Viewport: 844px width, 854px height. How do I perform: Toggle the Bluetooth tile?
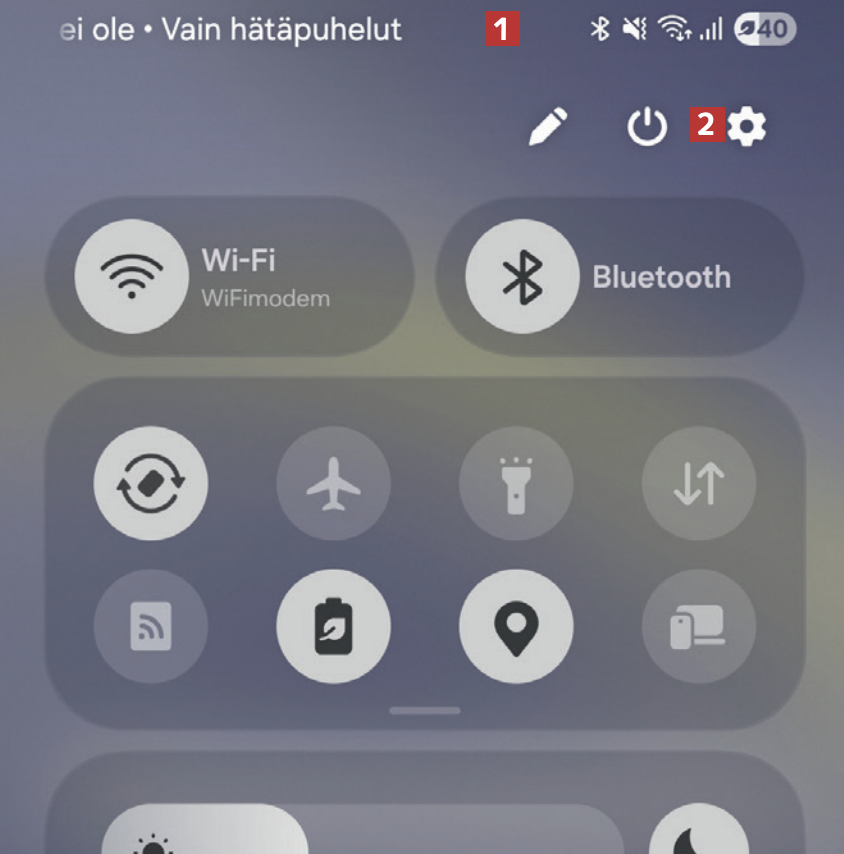coord(521,276)
